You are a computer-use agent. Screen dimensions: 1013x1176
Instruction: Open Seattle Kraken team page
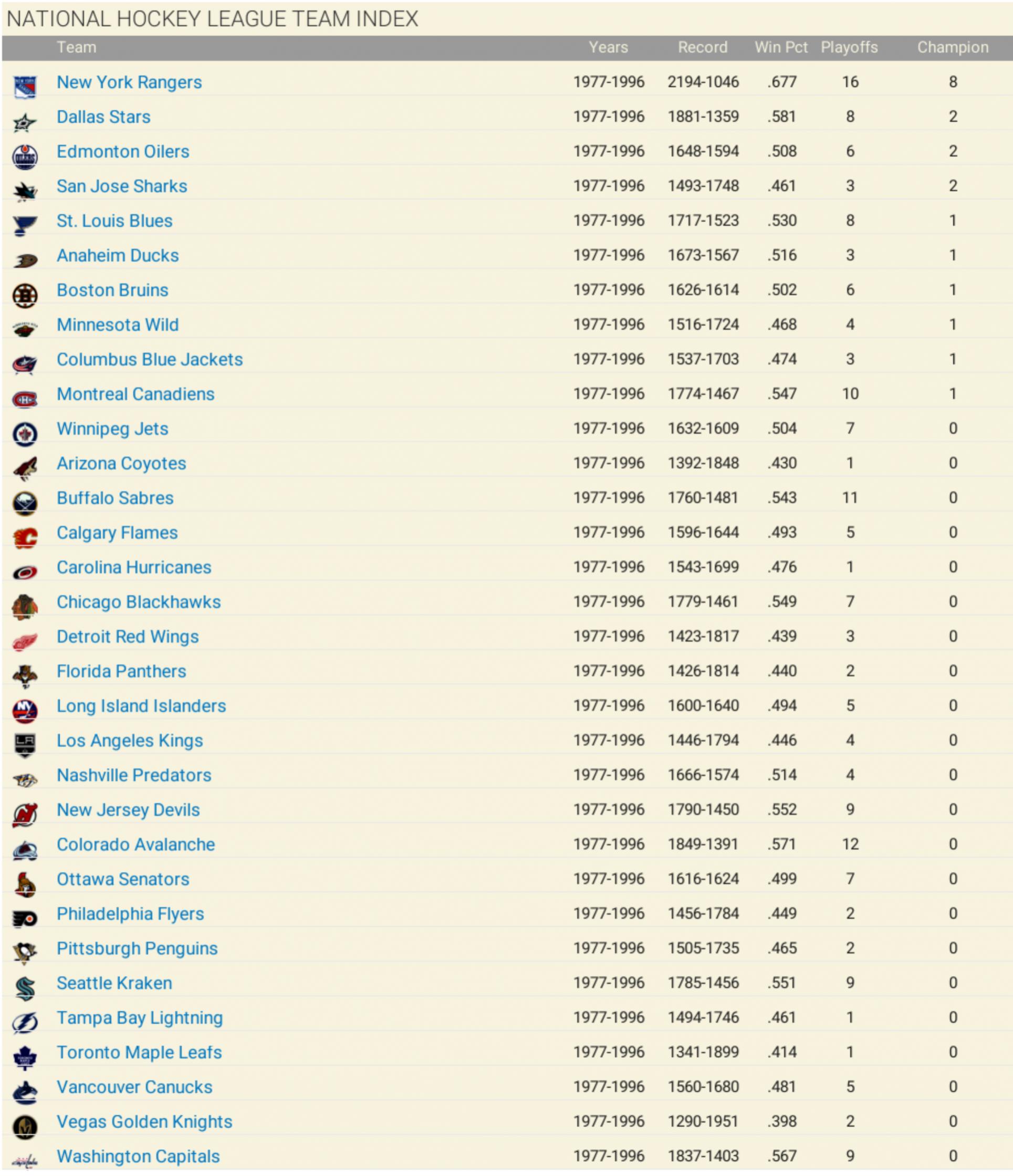[114, 983]
